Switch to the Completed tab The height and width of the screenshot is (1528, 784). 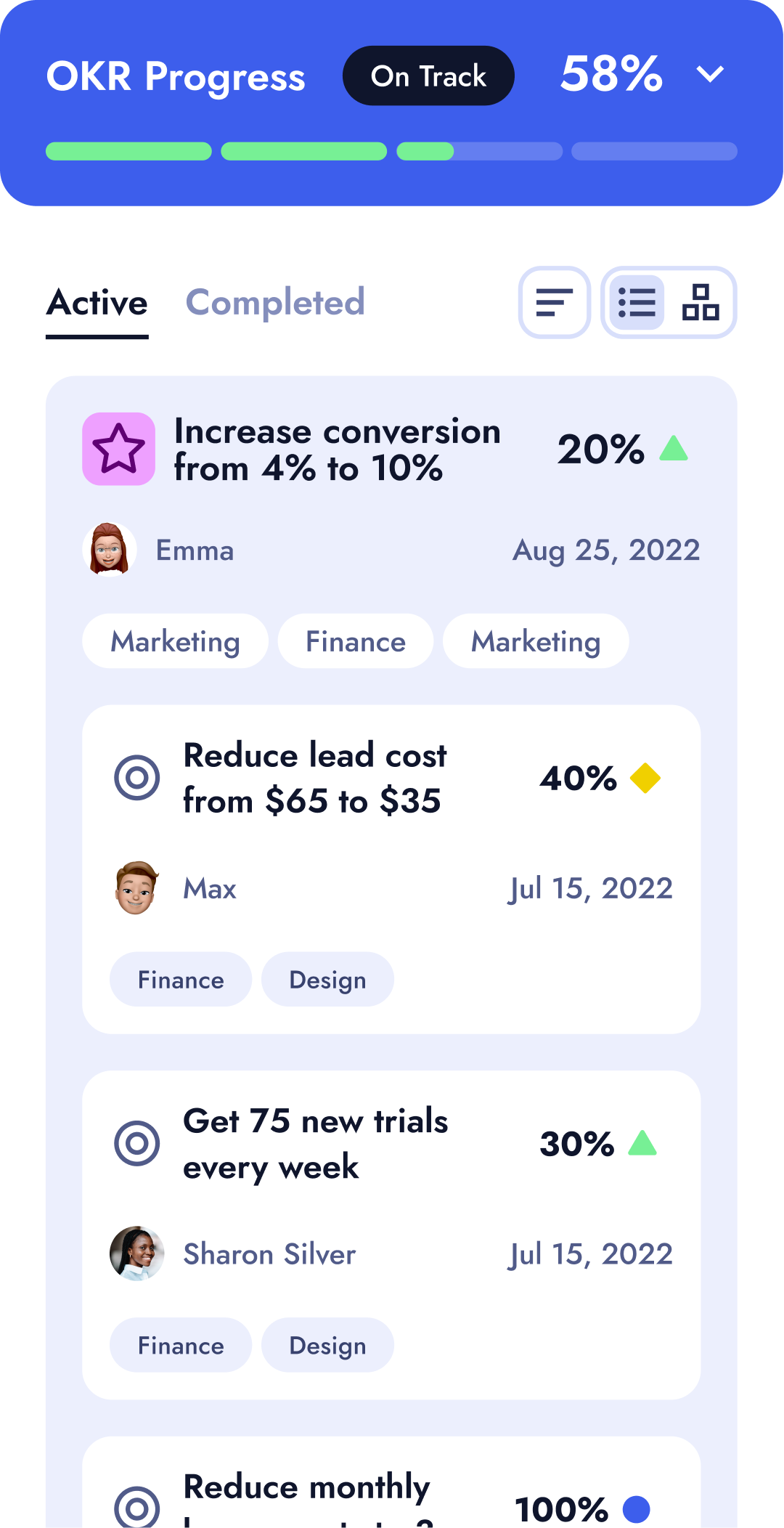pyautogui.click(x=275, y=303)
